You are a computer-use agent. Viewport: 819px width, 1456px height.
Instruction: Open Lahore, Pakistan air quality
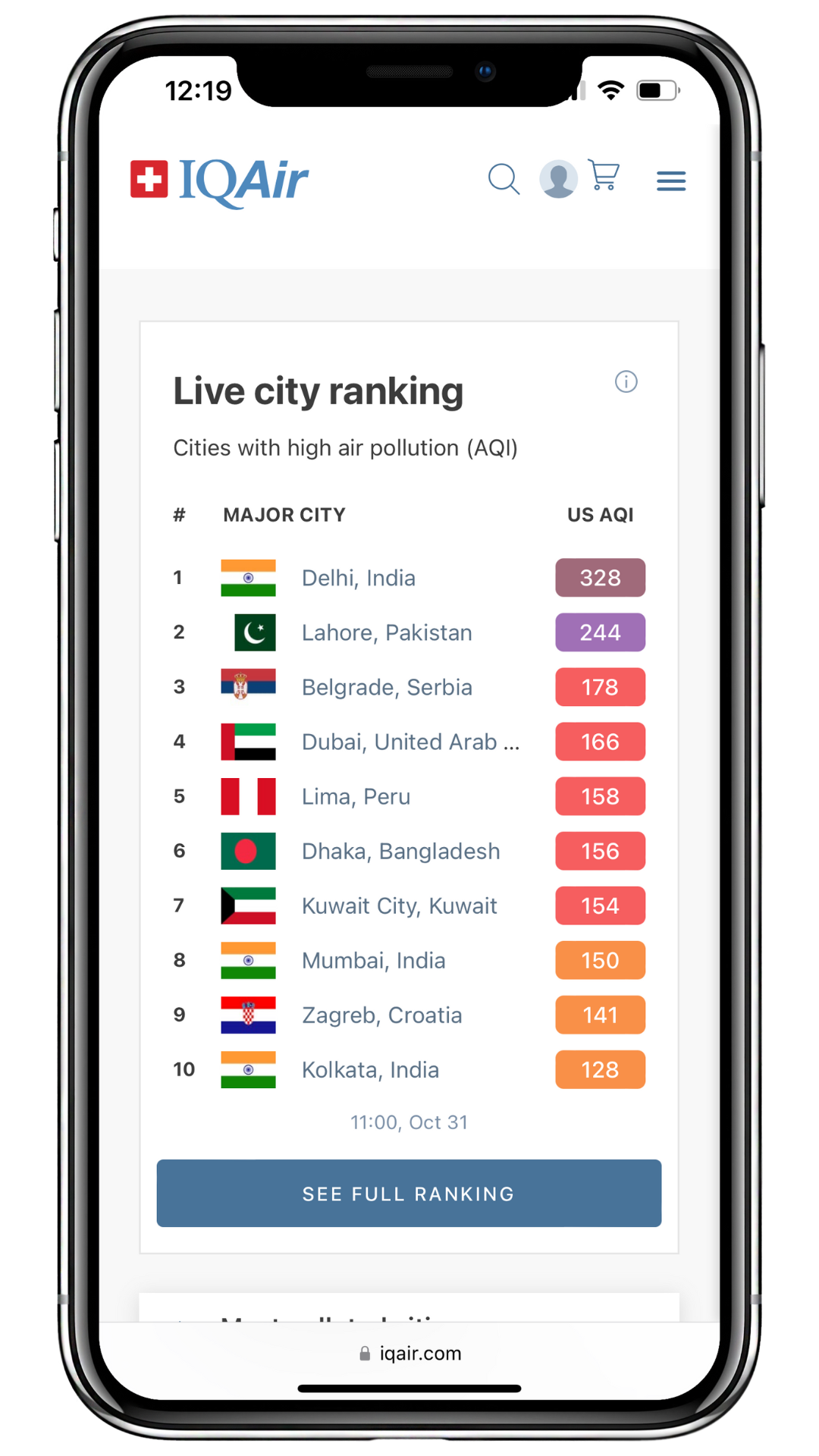tap(387, 632)
